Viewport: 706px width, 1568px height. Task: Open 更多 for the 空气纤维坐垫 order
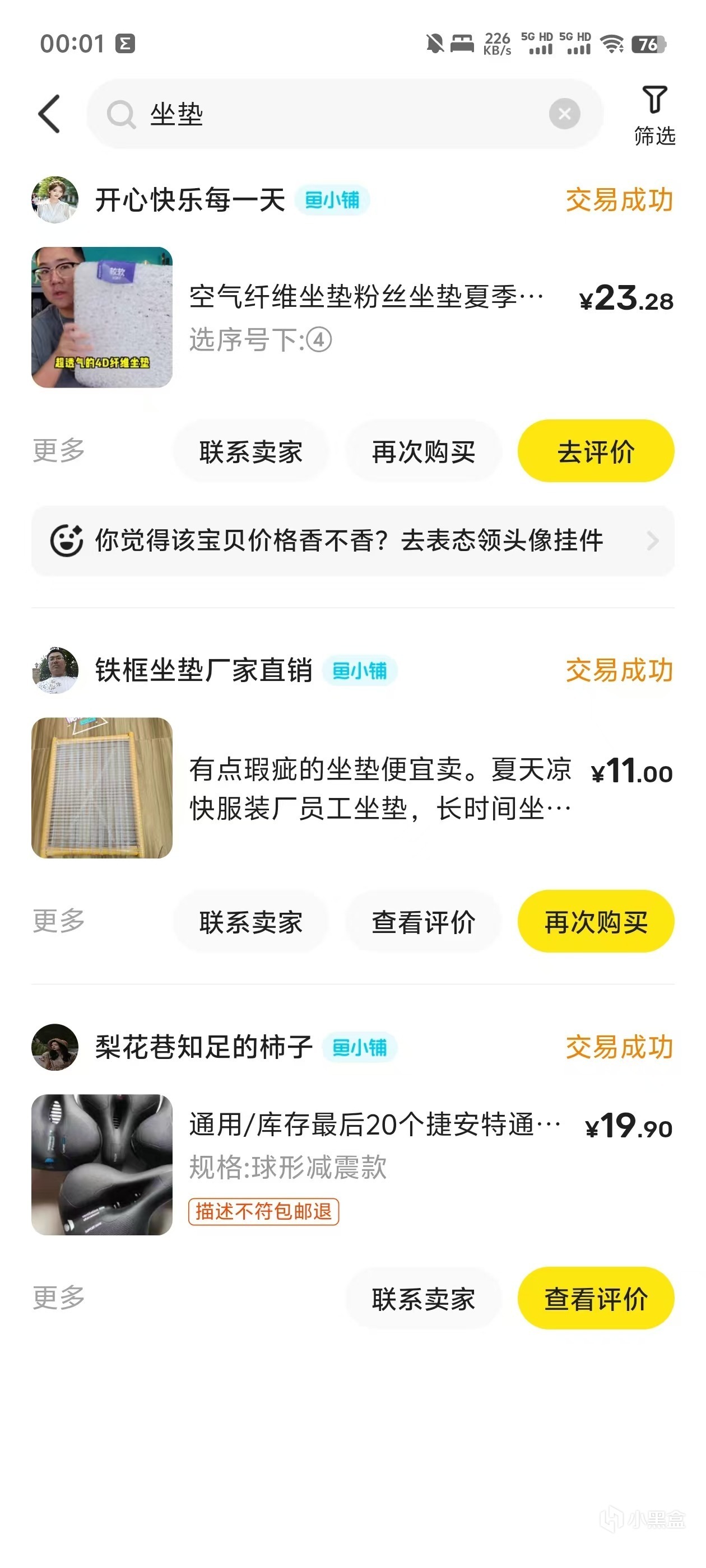click(x=58, y=450)
